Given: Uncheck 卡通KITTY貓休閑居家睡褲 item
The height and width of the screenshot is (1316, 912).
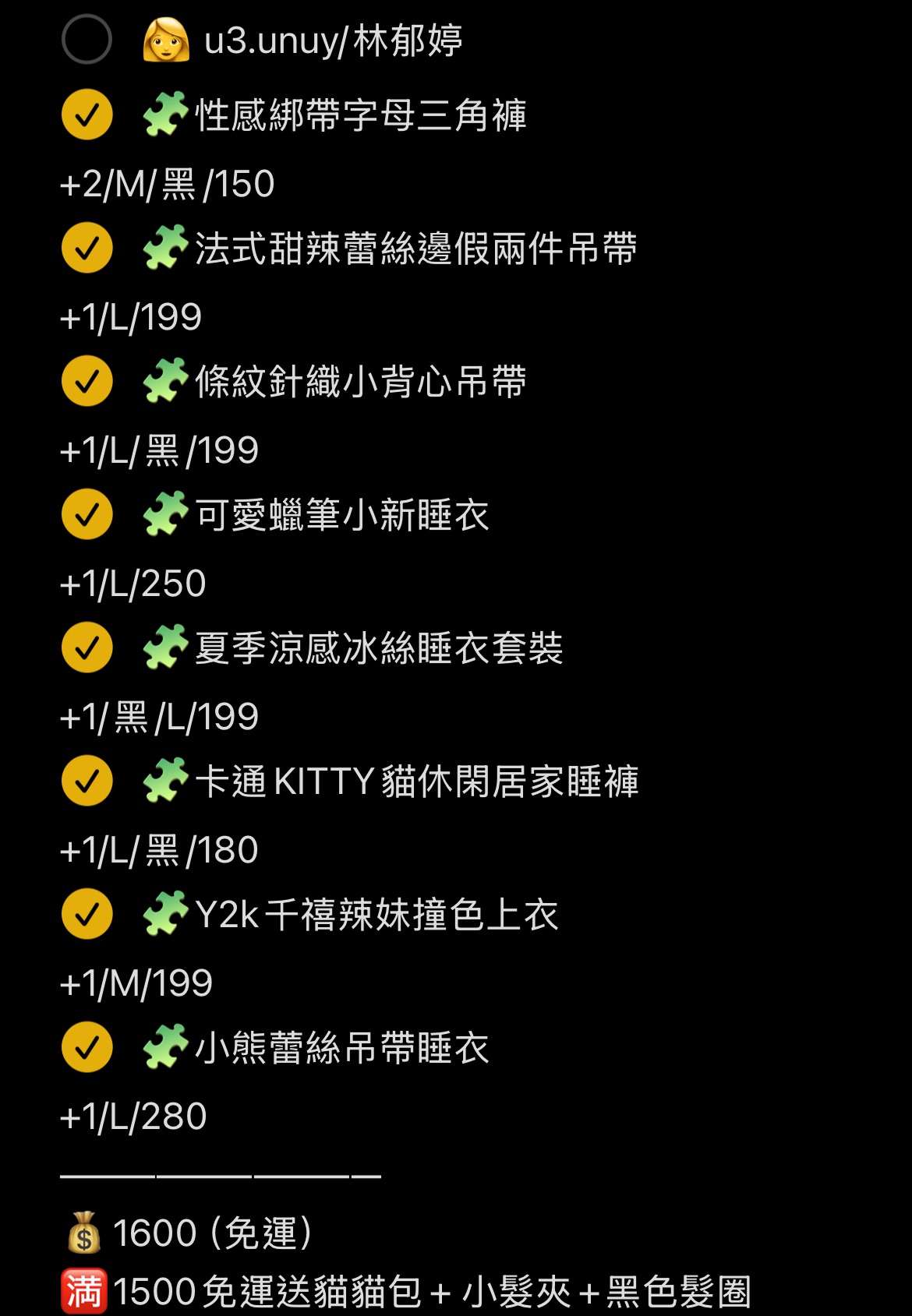Looking at the screenshot, I should click(x=87, y=781).
